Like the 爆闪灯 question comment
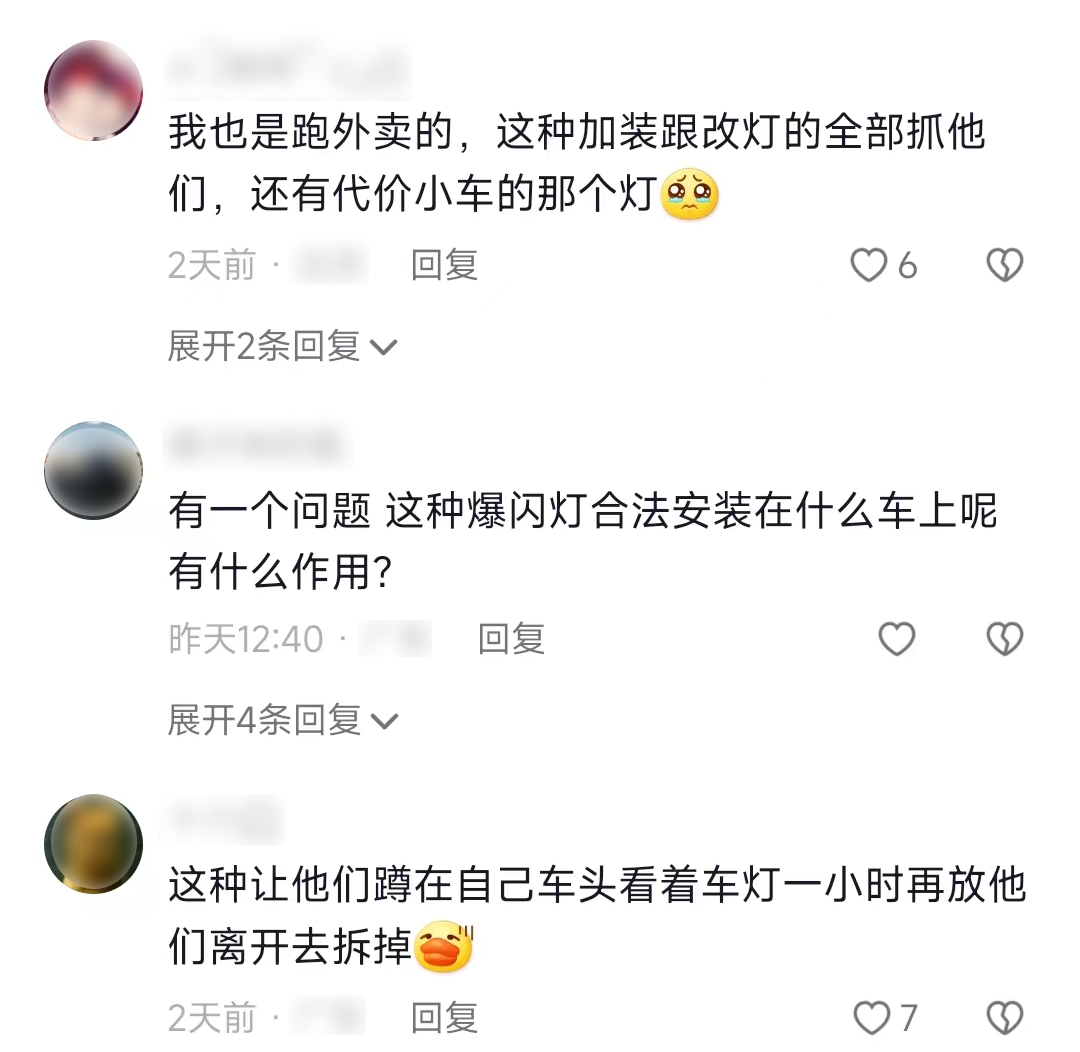 pos(896,639)
